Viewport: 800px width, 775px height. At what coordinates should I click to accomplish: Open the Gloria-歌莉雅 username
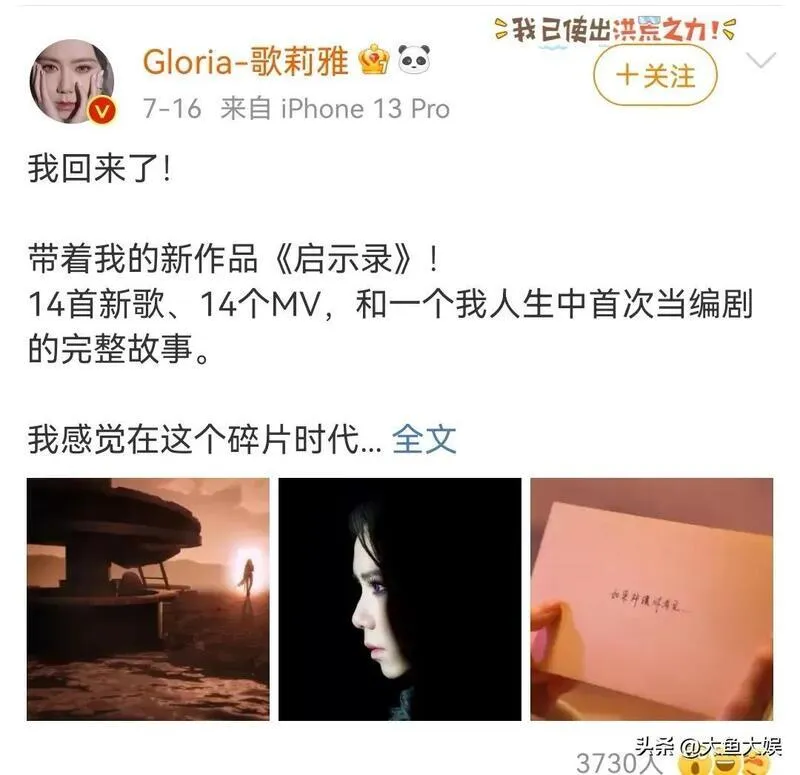245,61
